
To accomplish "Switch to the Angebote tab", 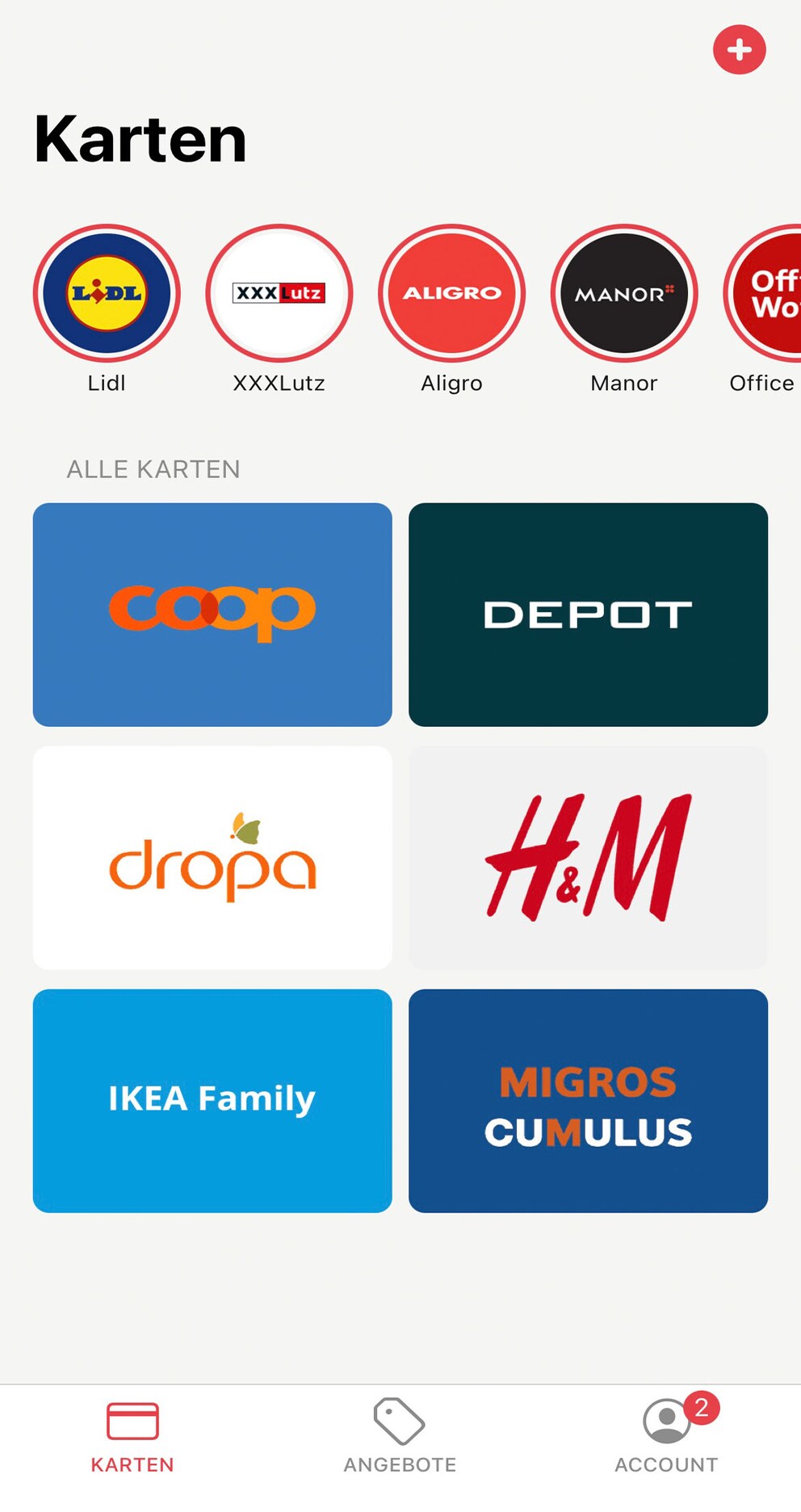I will [x=400, y=1438].
